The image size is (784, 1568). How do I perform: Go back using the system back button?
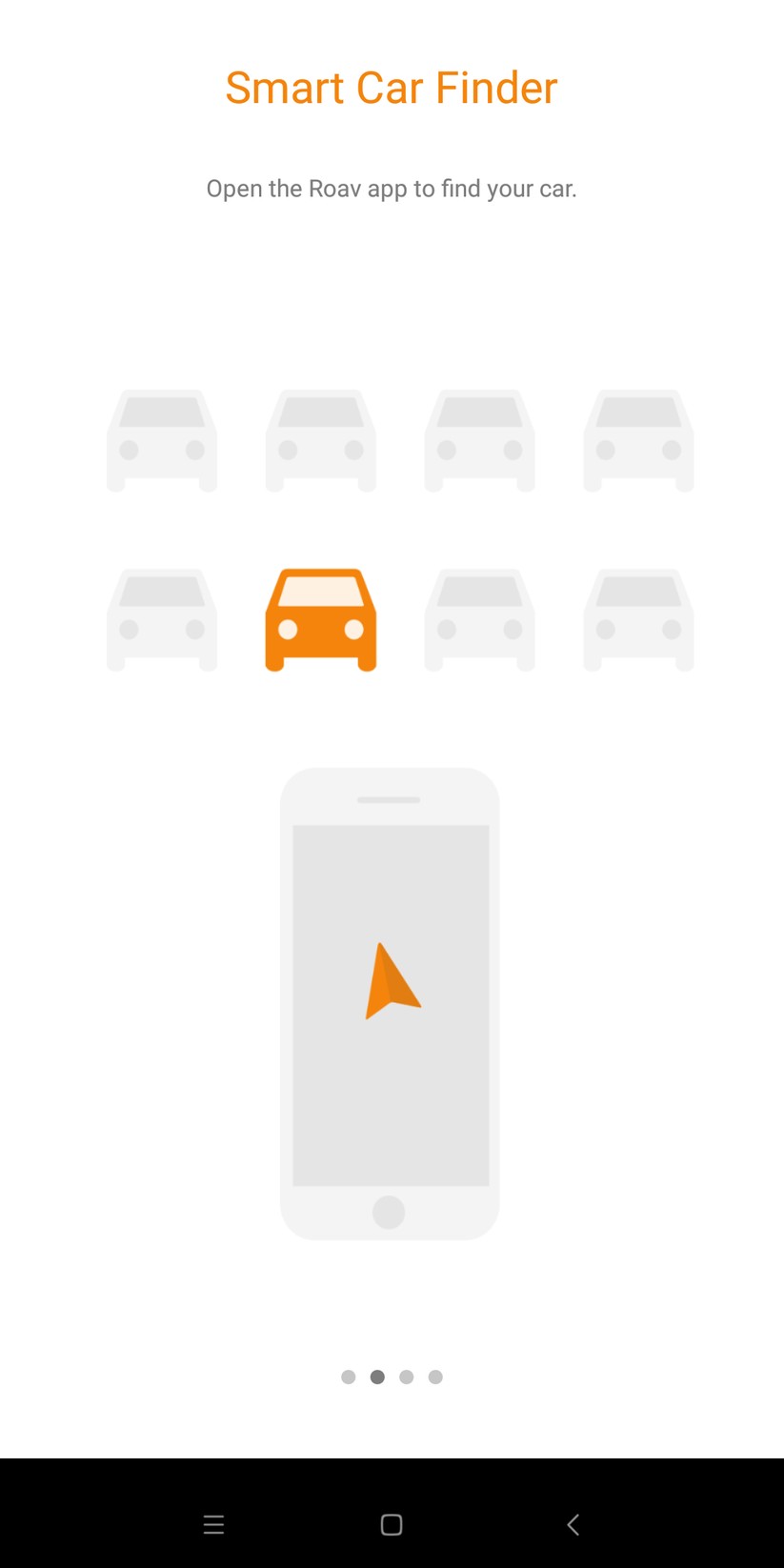coord(573,1524)
